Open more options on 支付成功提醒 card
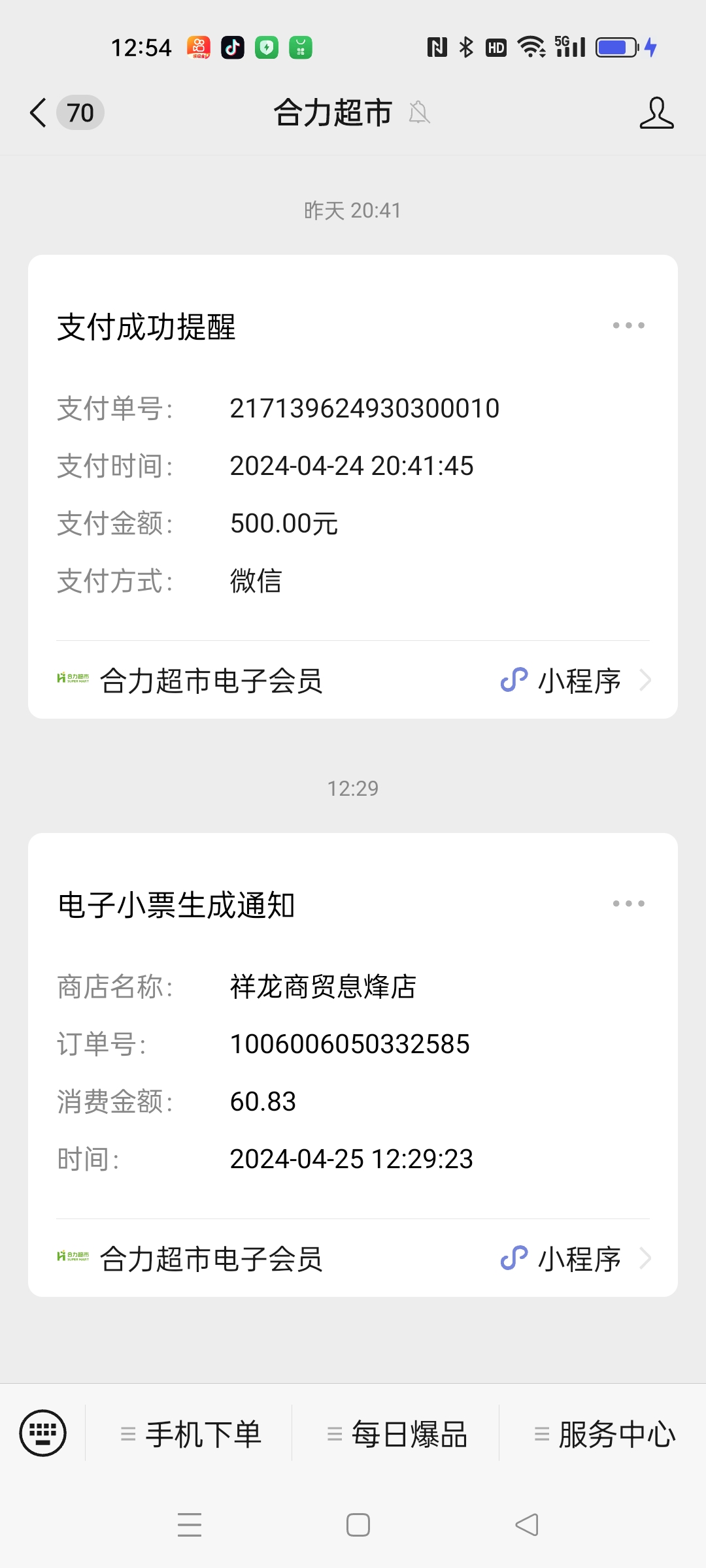The height and width of the screenshot is (1568, 706). pos(628,325)
